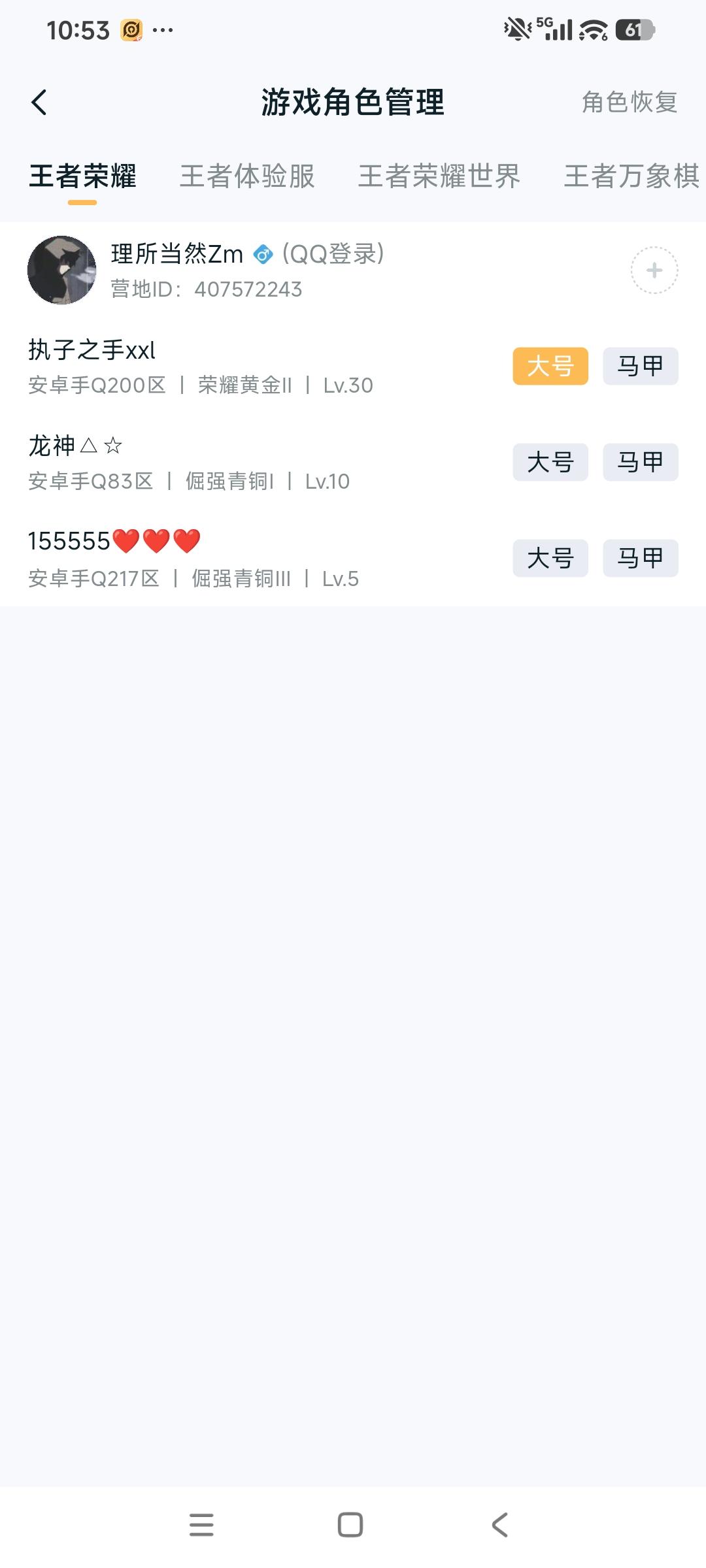
Task: Click the plus icon to add a role
Action: [x=653, y=269]
